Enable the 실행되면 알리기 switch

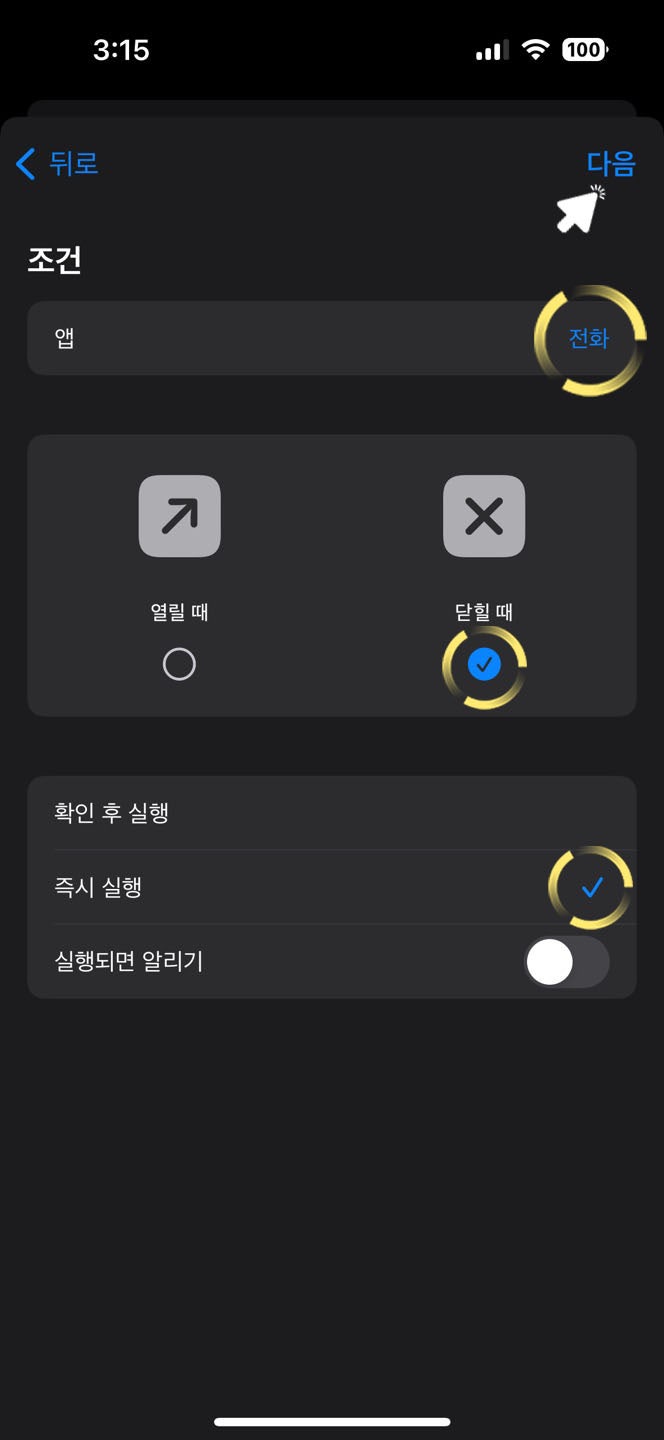tap(566, 962)
